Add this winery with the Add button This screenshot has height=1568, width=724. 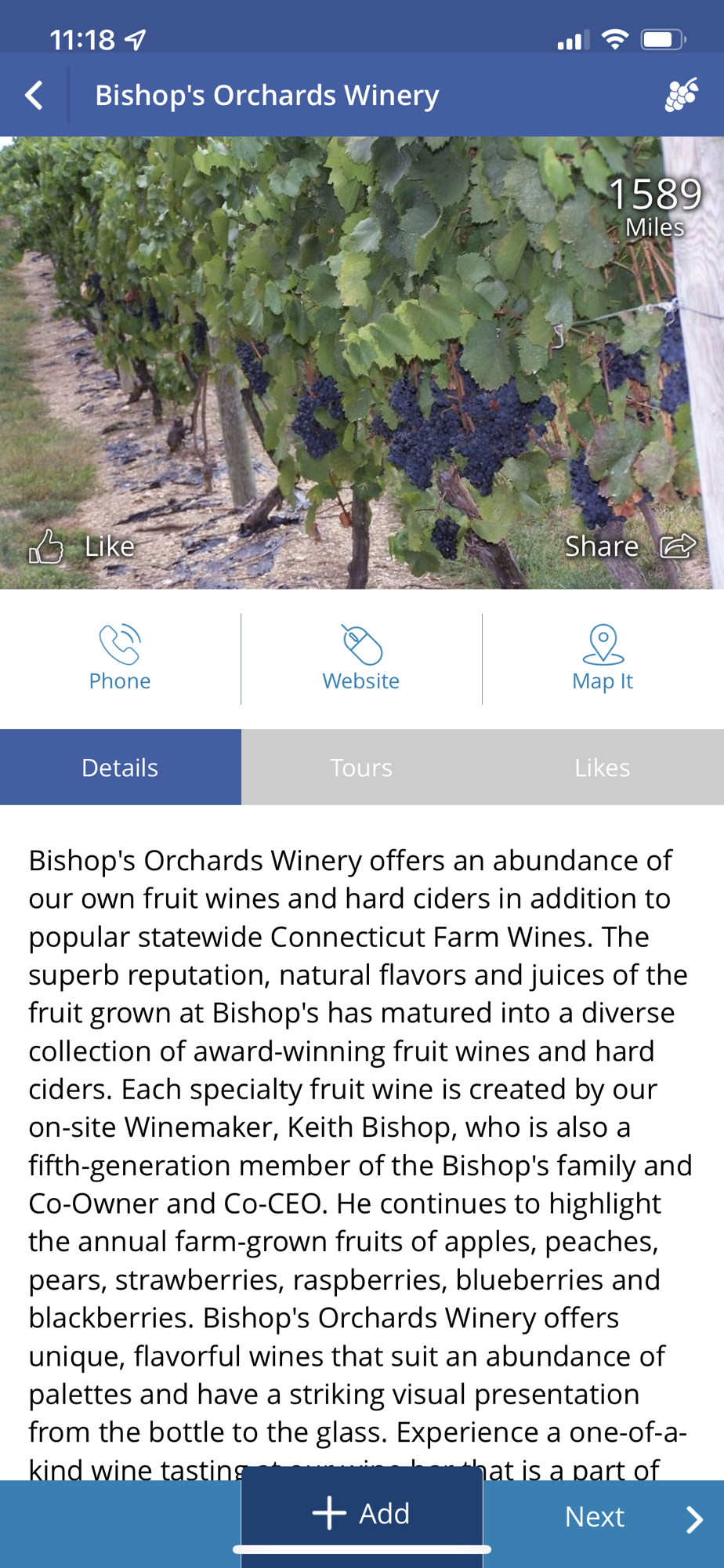point(361,1513)
